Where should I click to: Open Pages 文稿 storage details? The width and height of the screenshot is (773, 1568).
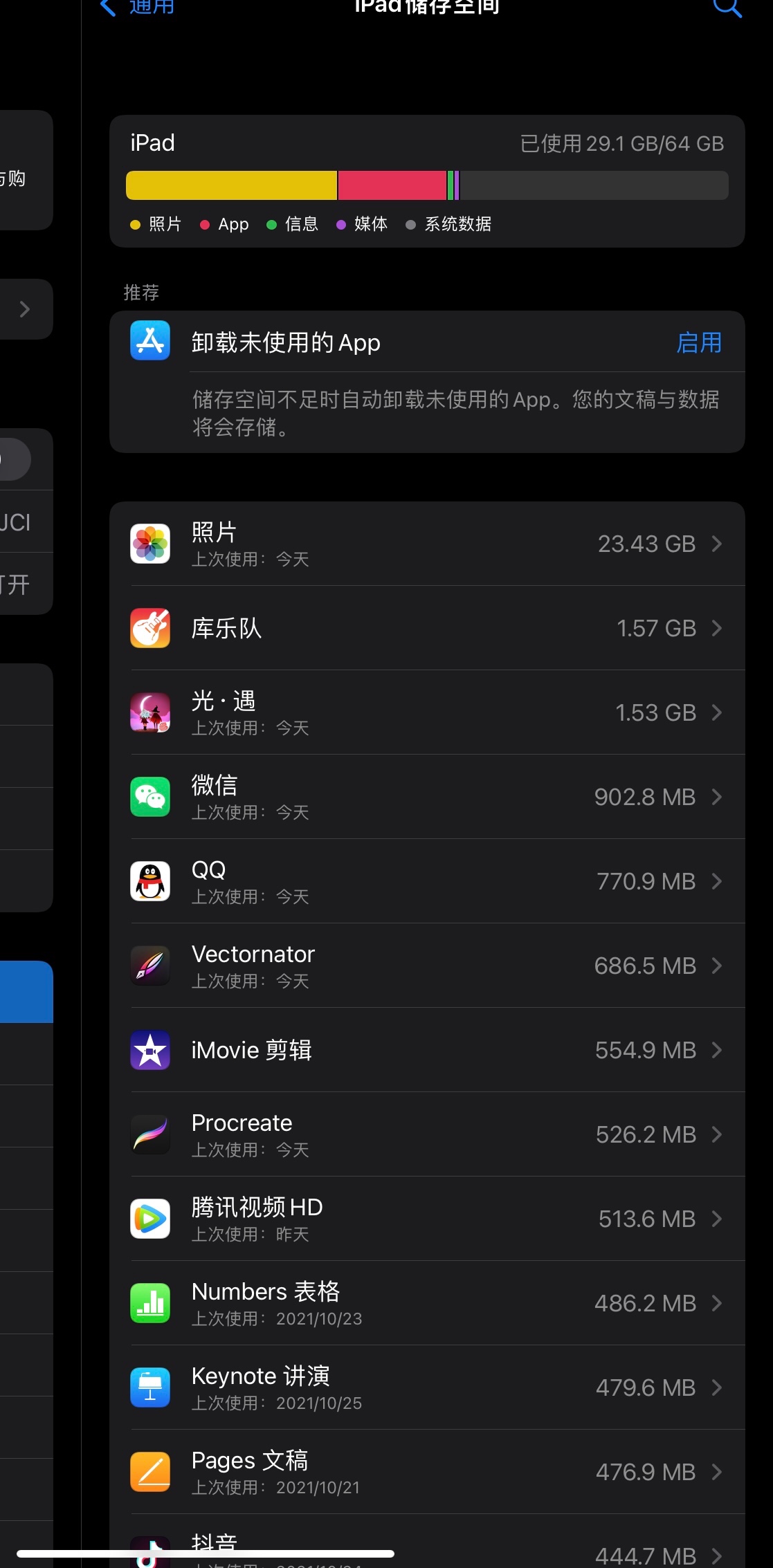click(x=426, y=1472)
